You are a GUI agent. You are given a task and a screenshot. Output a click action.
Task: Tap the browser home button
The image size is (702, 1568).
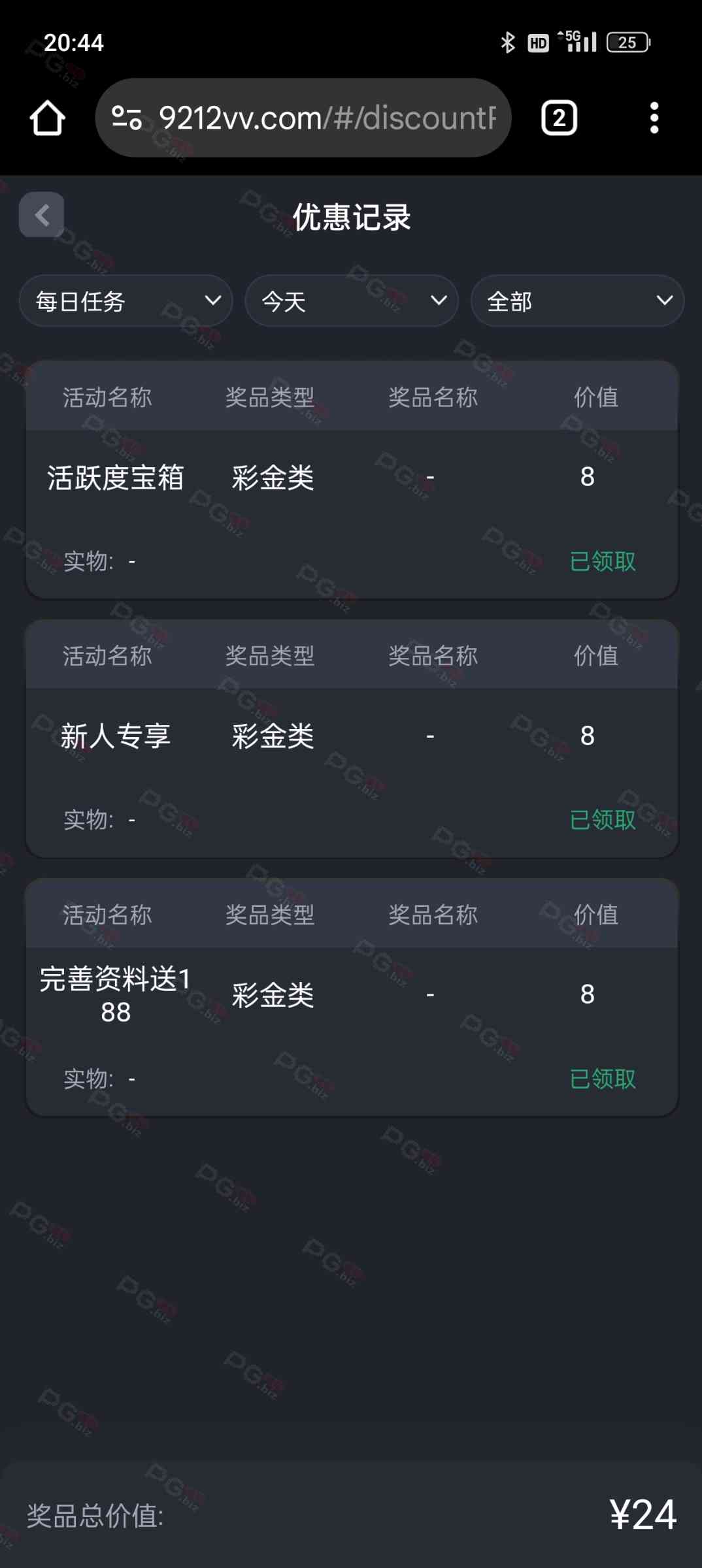(x=47, y=118)
